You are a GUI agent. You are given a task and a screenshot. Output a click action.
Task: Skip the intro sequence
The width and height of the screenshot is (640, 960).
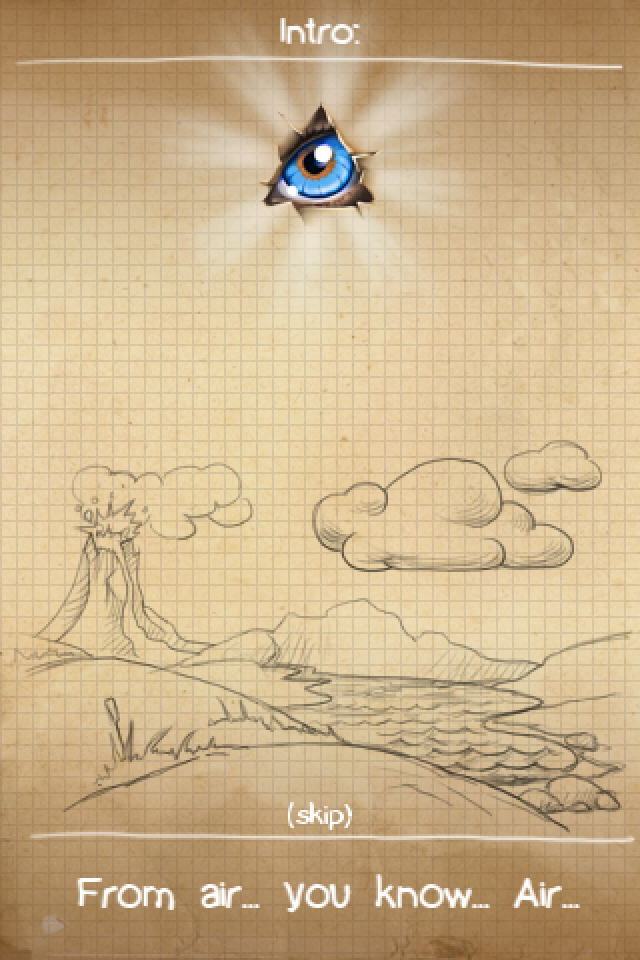320,816
